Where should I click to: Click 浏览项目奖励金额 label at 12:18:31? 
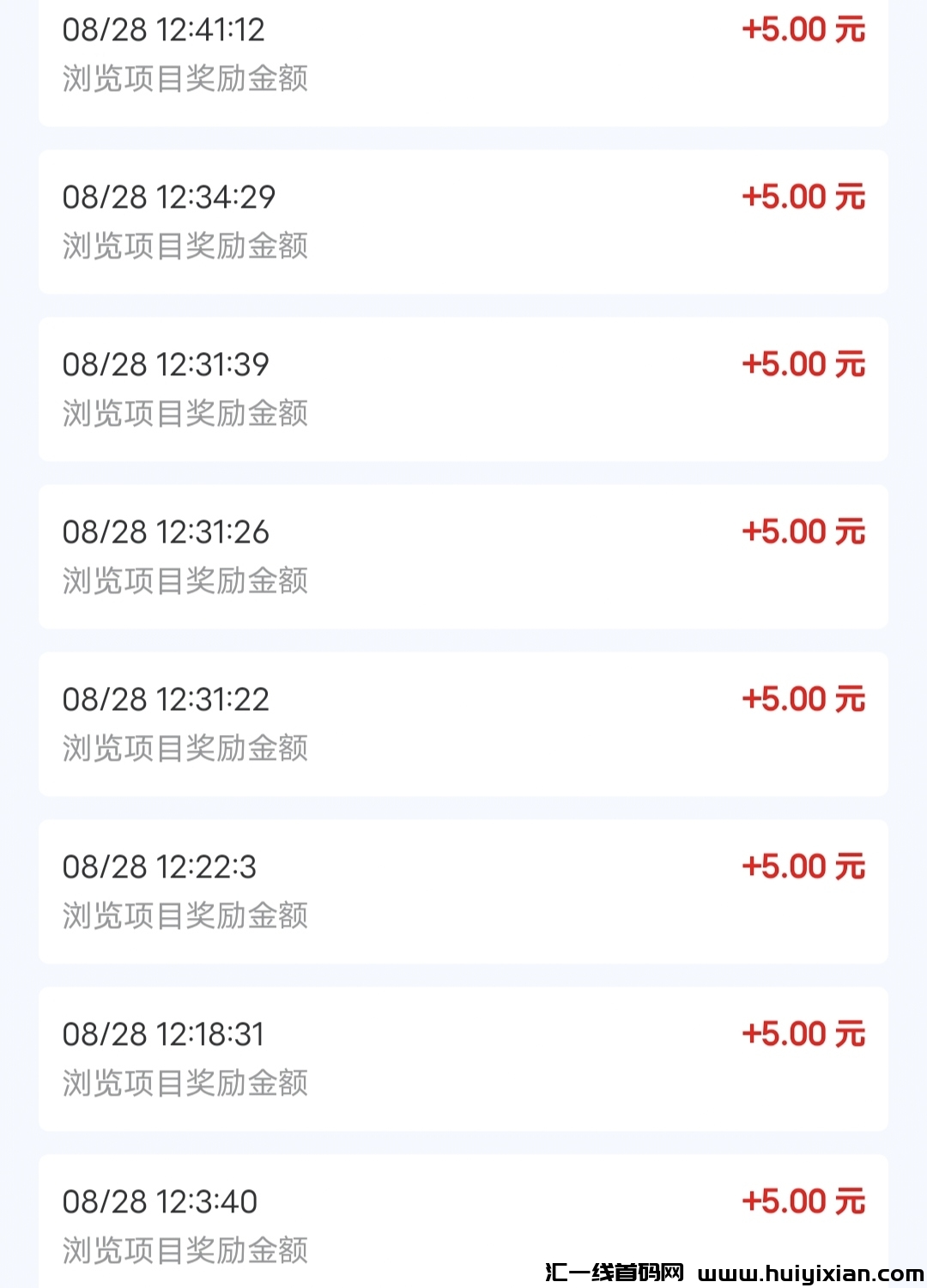186,1081
